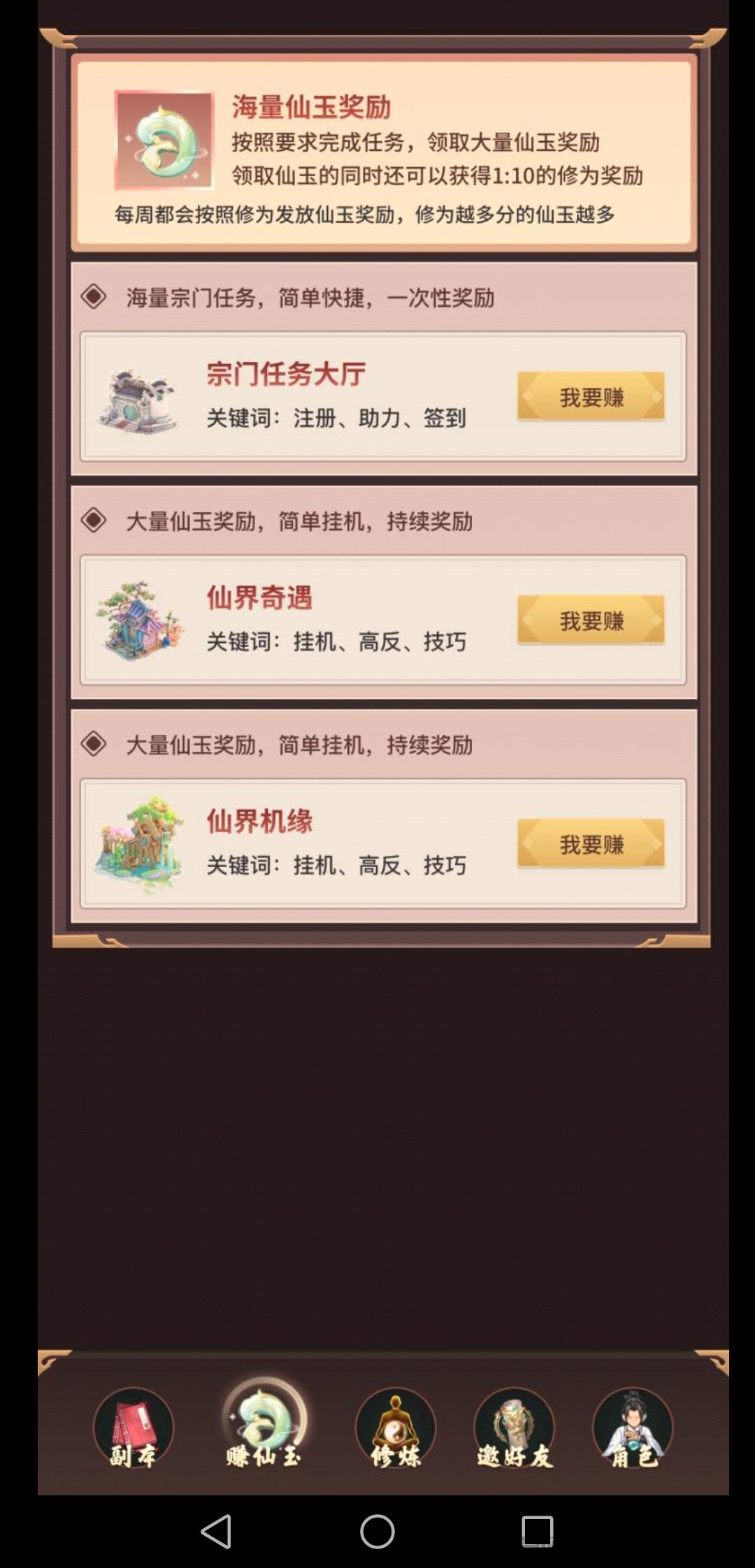Tap 我要赚 for 宗门任务大厅
Viewport: 755px width, 1568px height.
[591, 397]
